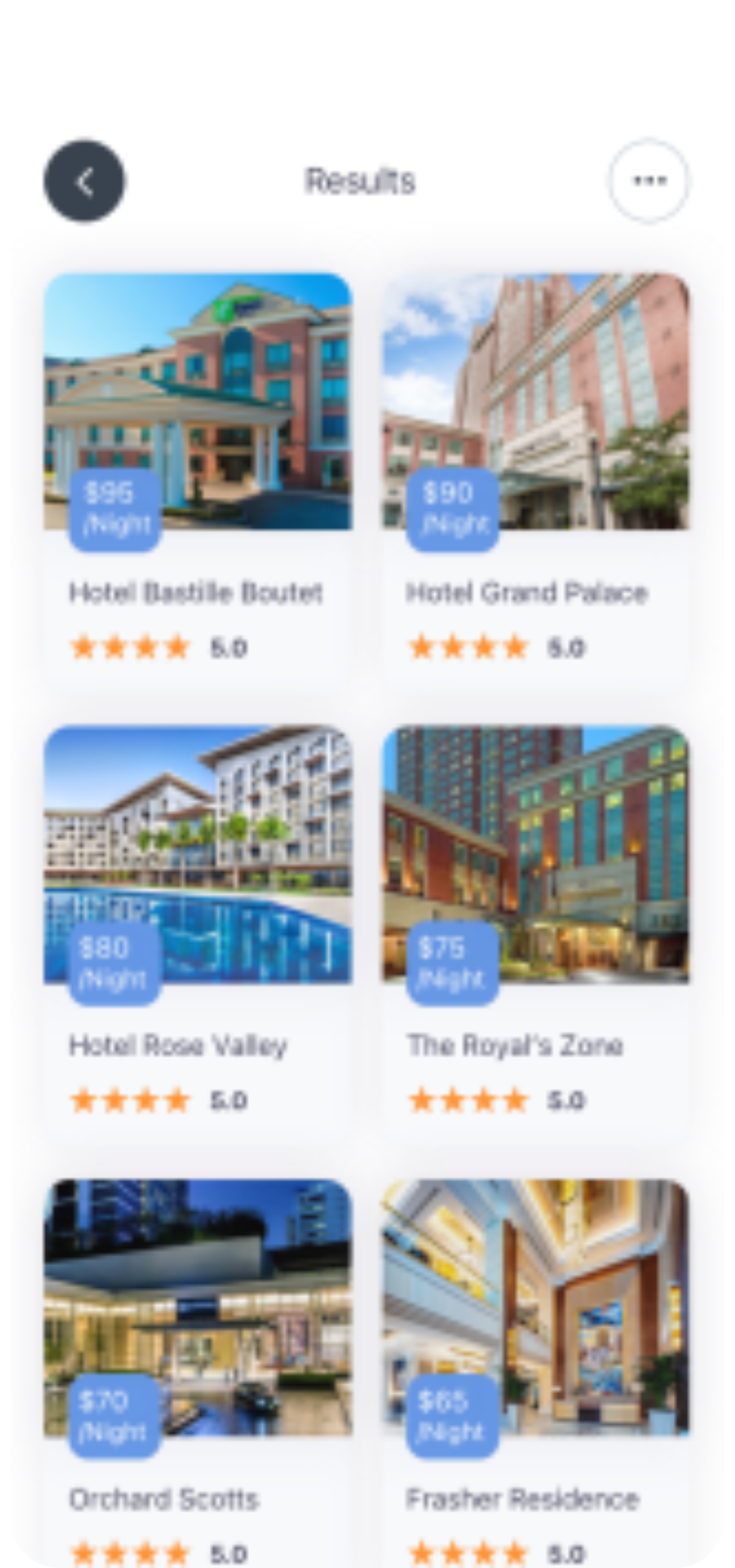This screenshot has width=735, height=1568.
Task: Go back using the arrow button
Action: pyautogui.click(x=84, y=181)
